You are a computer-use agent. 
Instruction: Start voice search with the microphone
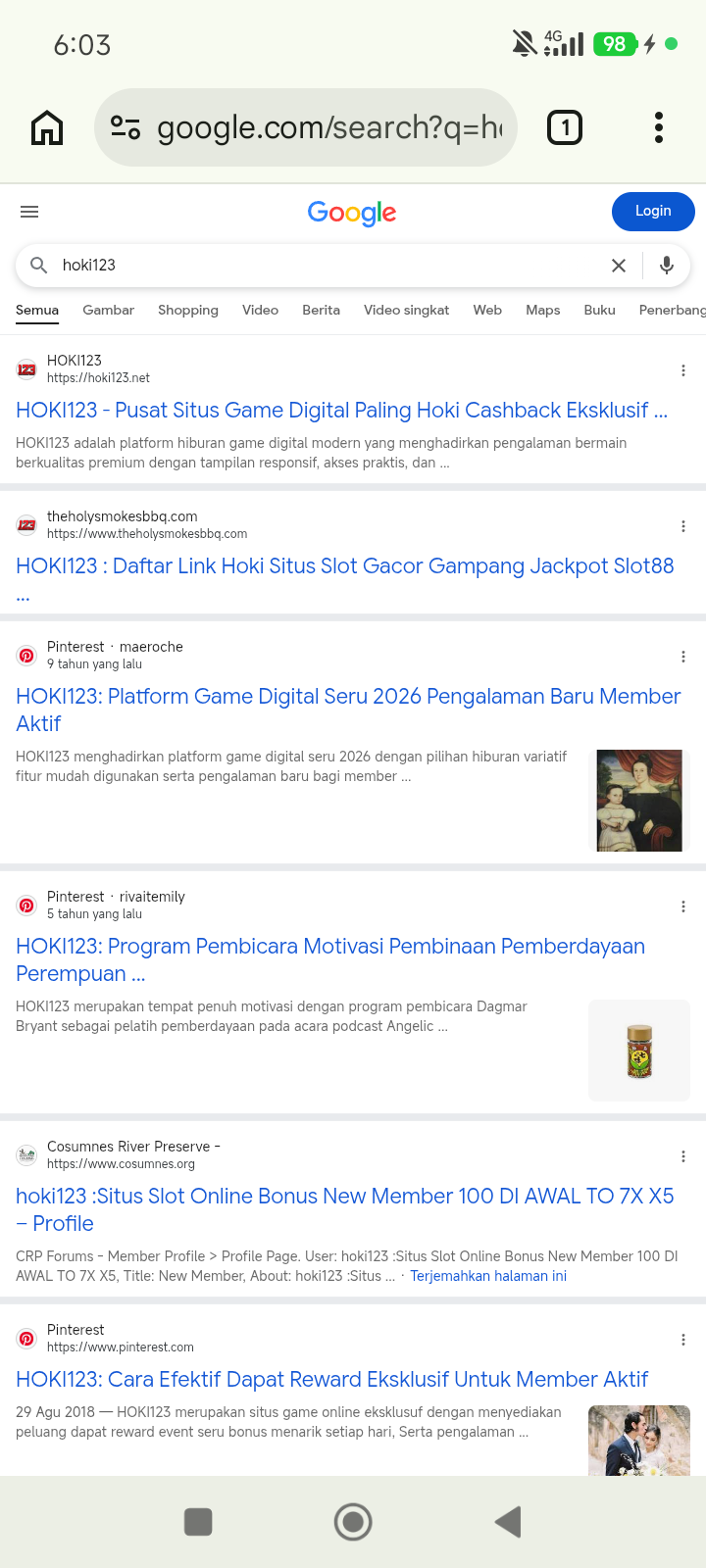click(667, 266)
